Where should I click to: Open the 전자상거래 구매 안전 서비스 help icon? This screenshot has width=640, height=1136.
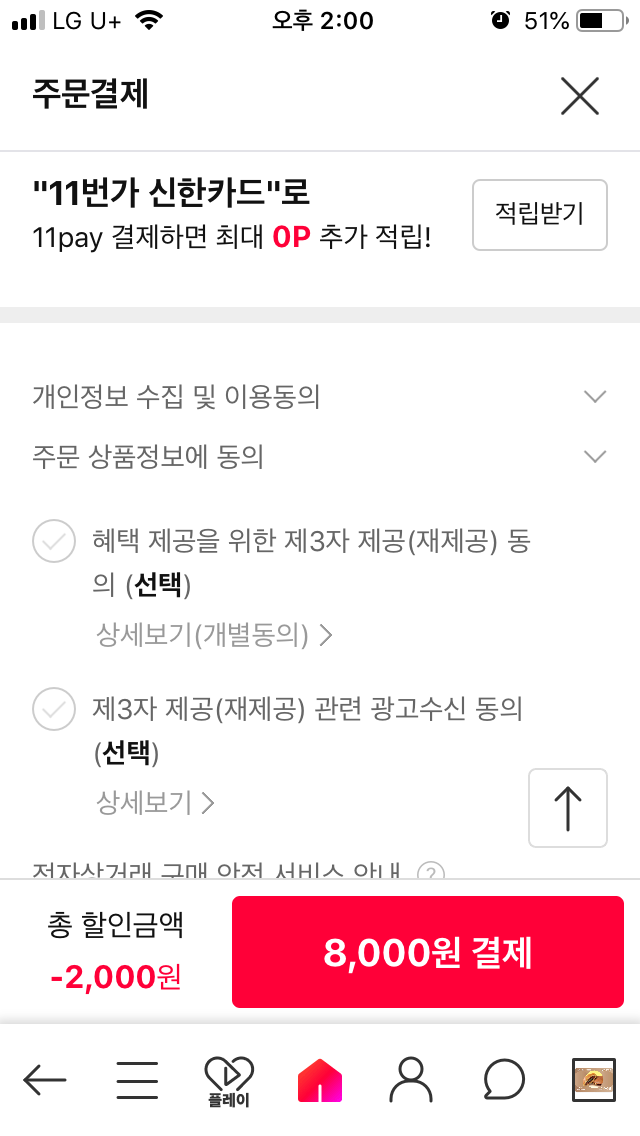point(431,872)
